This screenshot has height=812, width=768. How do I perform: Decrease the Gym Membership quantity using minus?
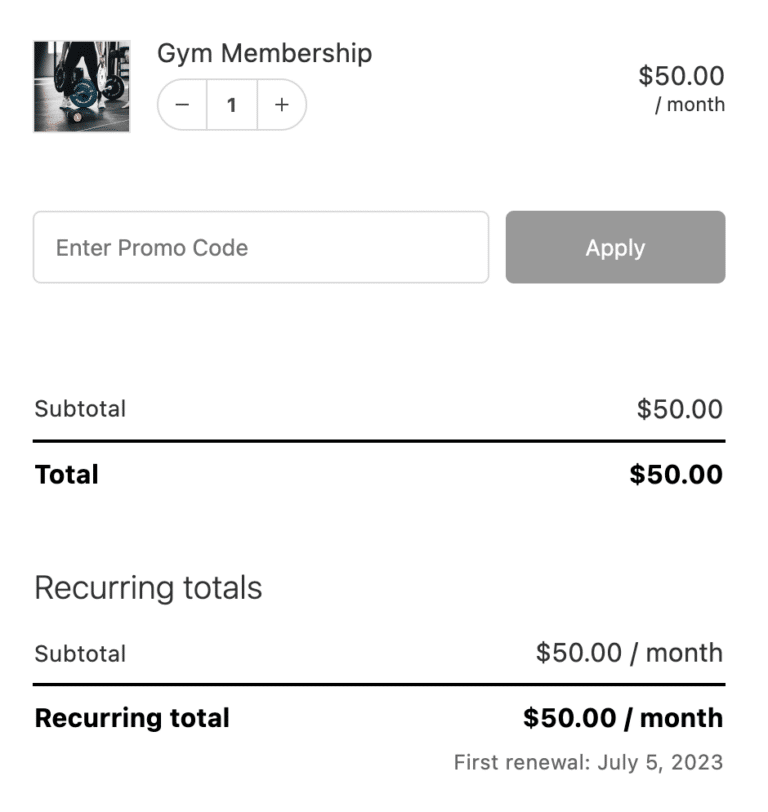pos(182,103)
